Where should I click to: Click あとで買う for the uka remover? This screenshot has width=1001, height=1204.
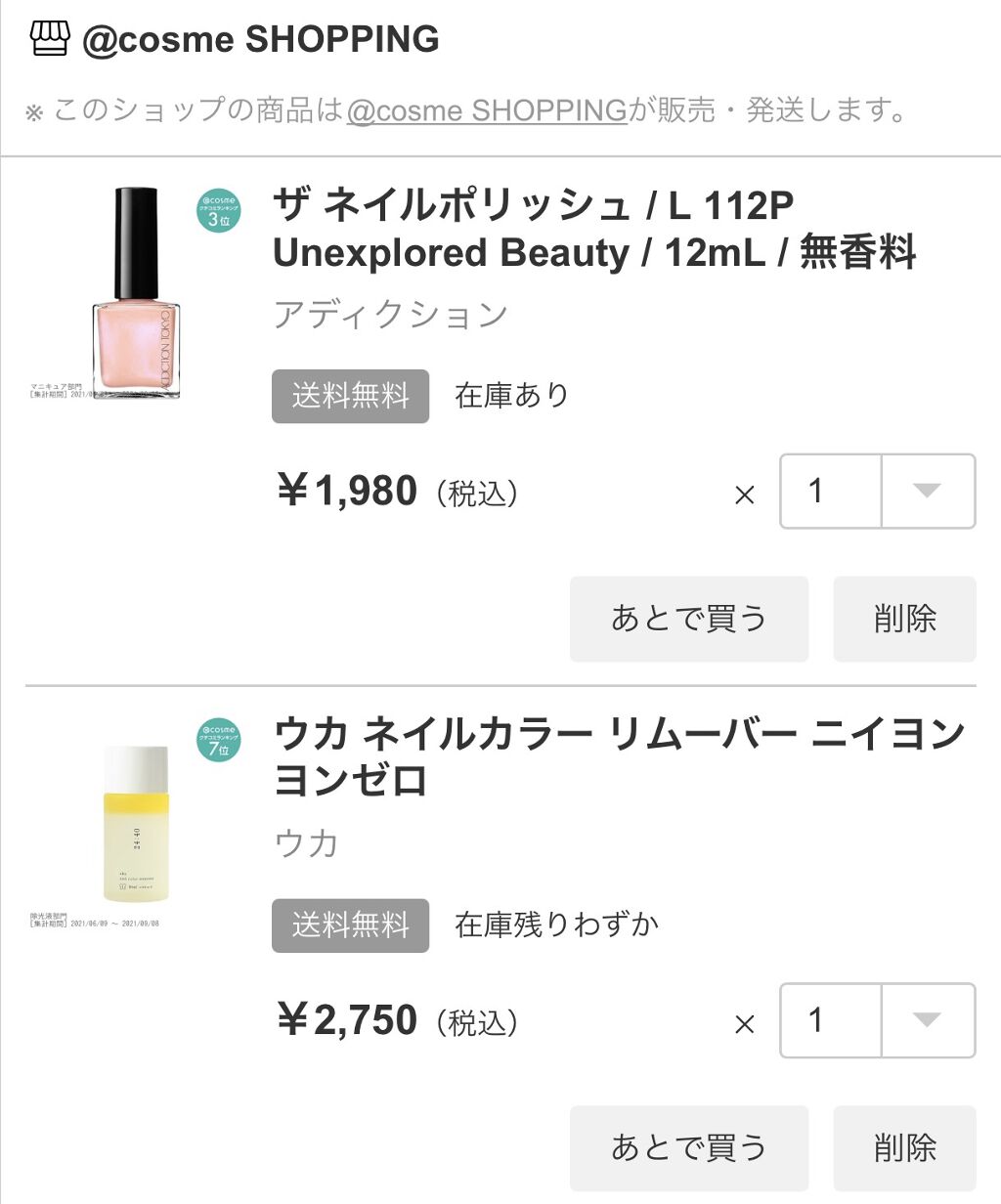coord(688,1147)
